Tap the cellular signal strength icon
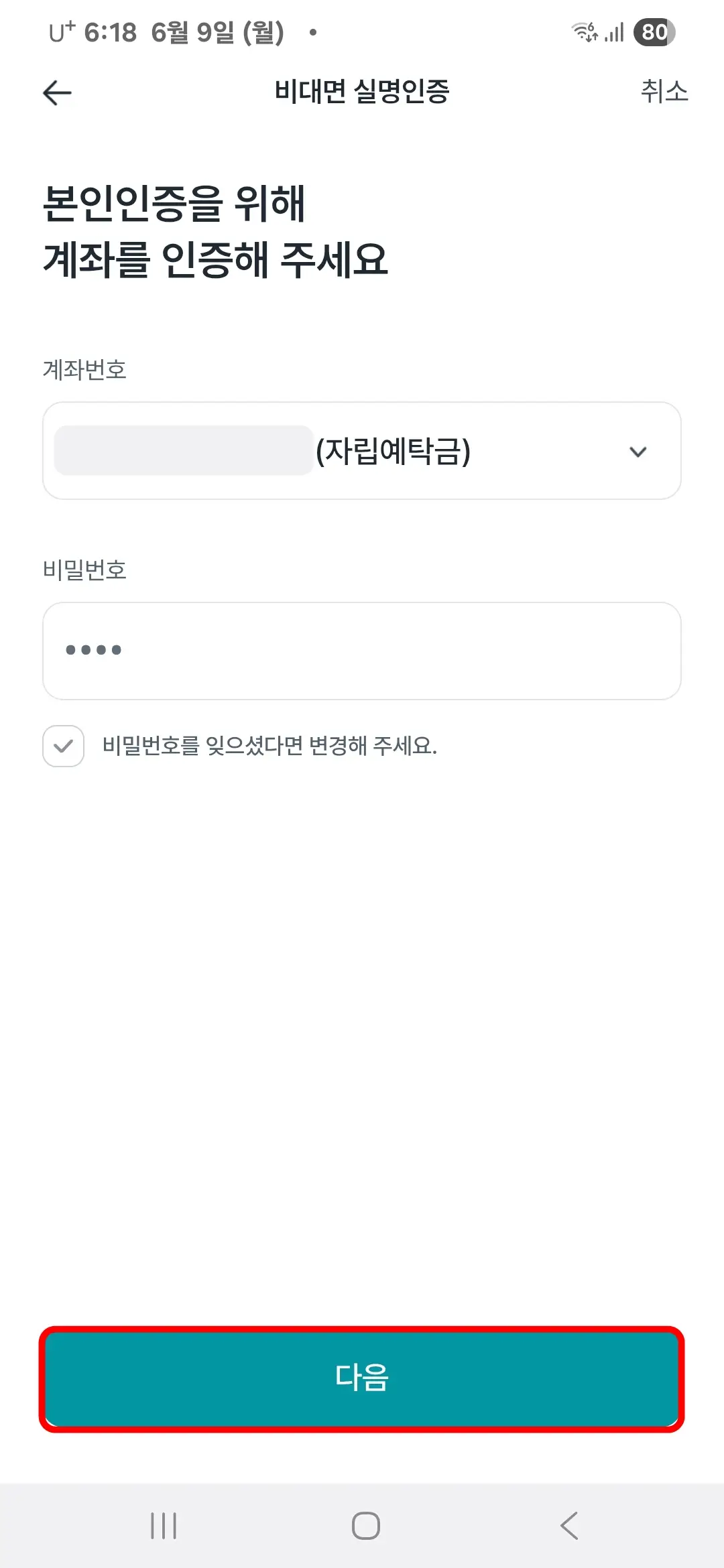This screenshot has height=1568, width=724. pyautogui.click(x=614, y=31)
